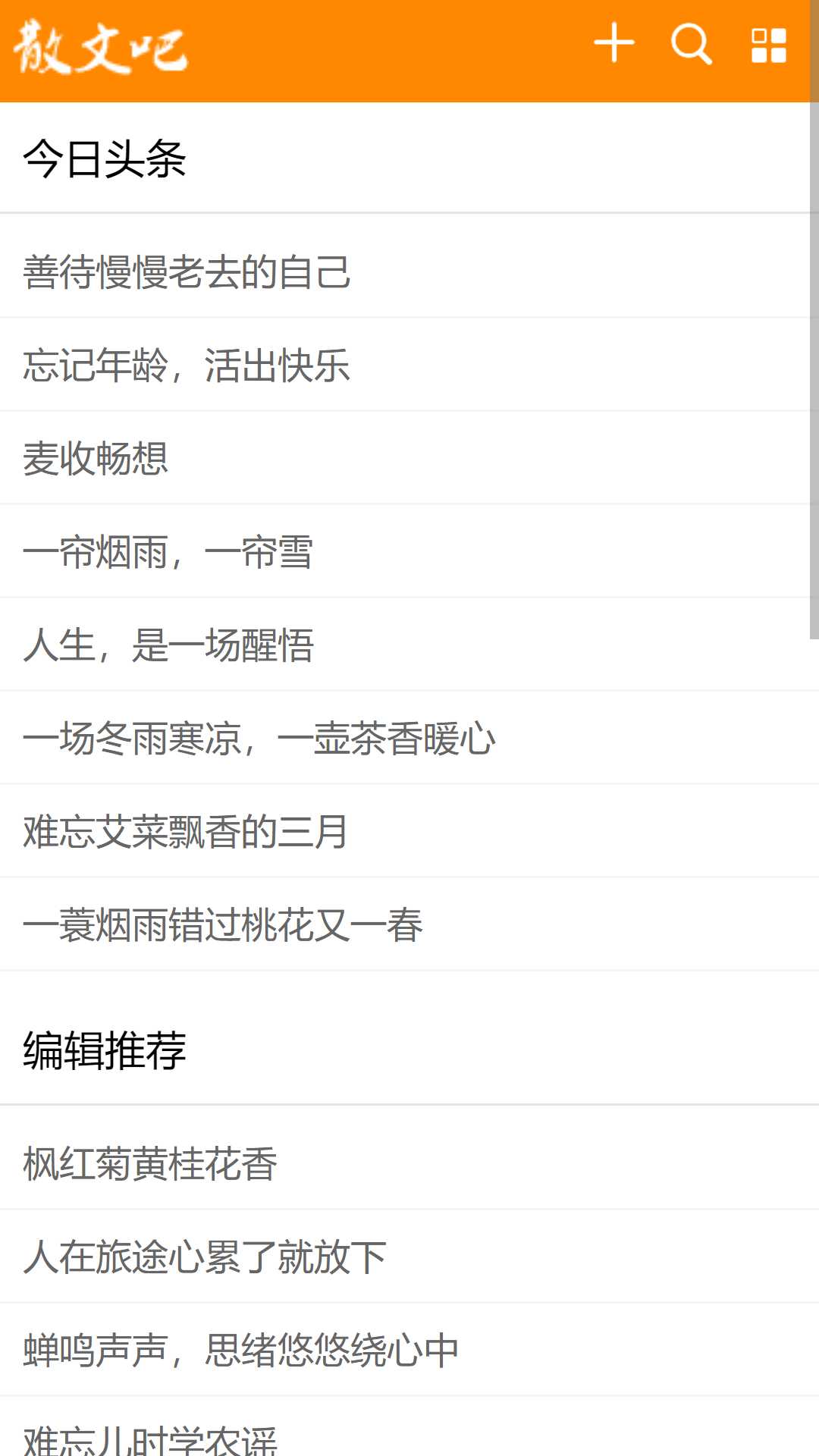
Task: Open the grid menu icon
Action: [x=768, y=45]
